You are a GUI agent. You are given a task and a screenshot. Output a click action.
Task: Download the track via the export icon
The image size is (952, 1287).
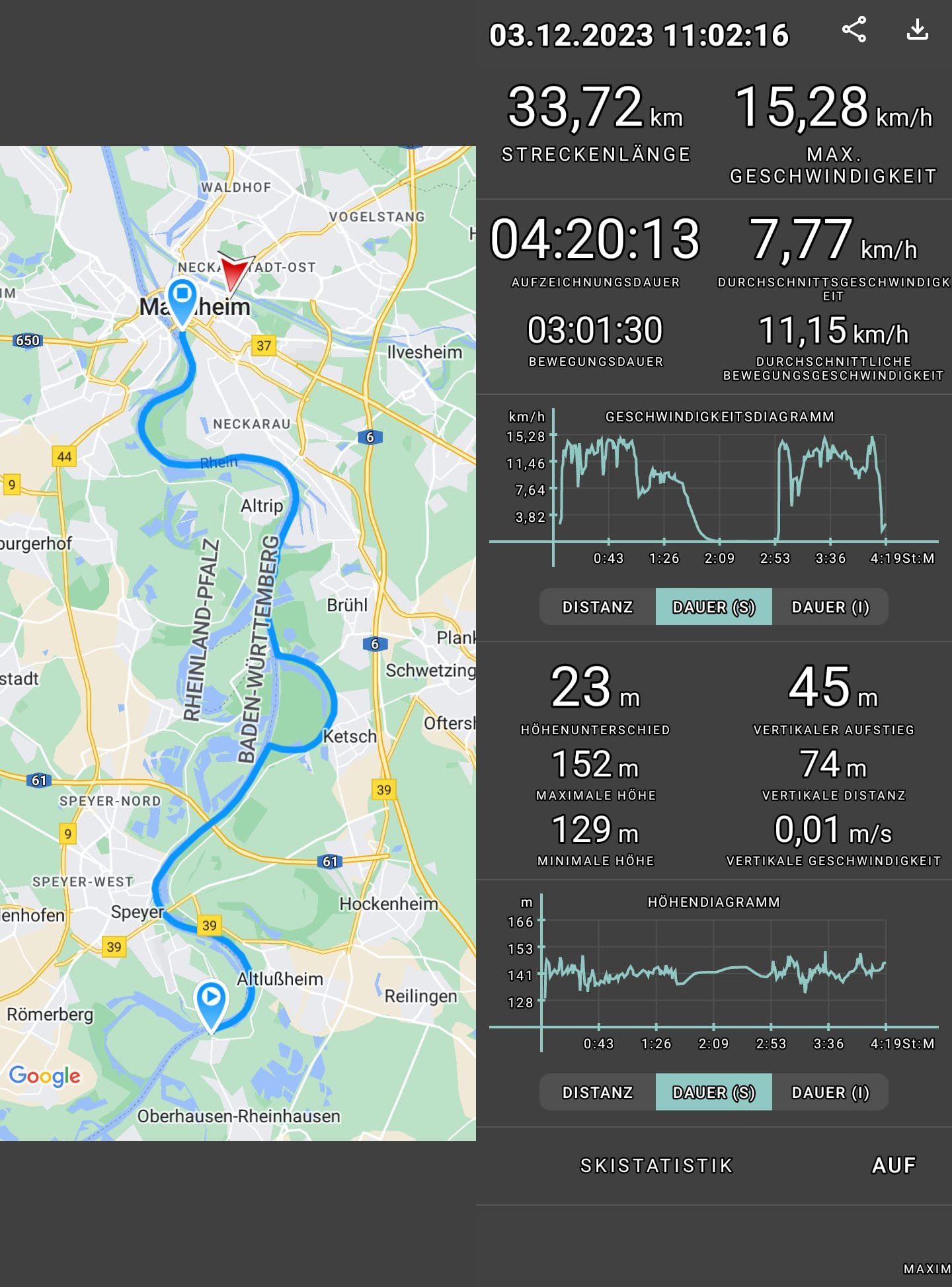click(918, 30)
